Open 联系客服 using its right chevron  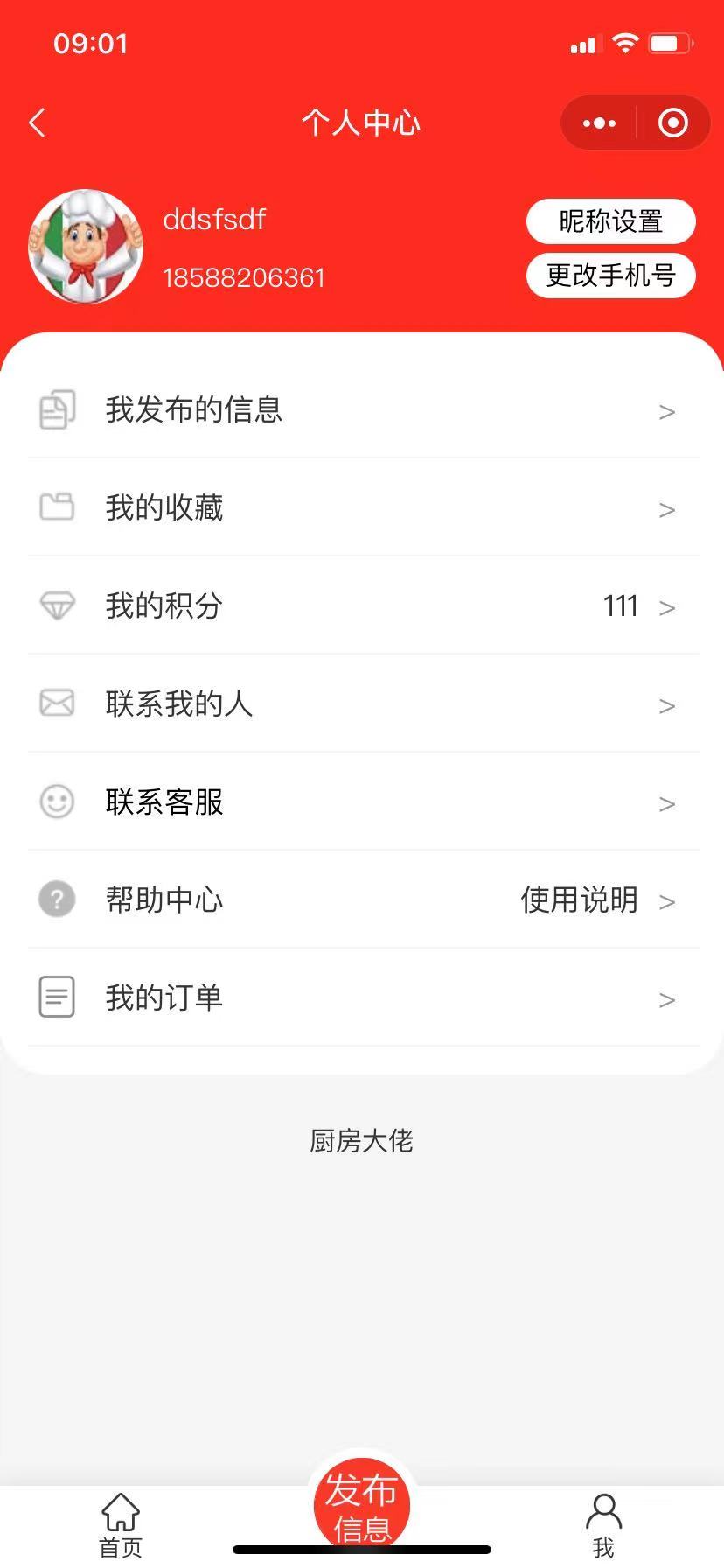(x=667, y=803)
